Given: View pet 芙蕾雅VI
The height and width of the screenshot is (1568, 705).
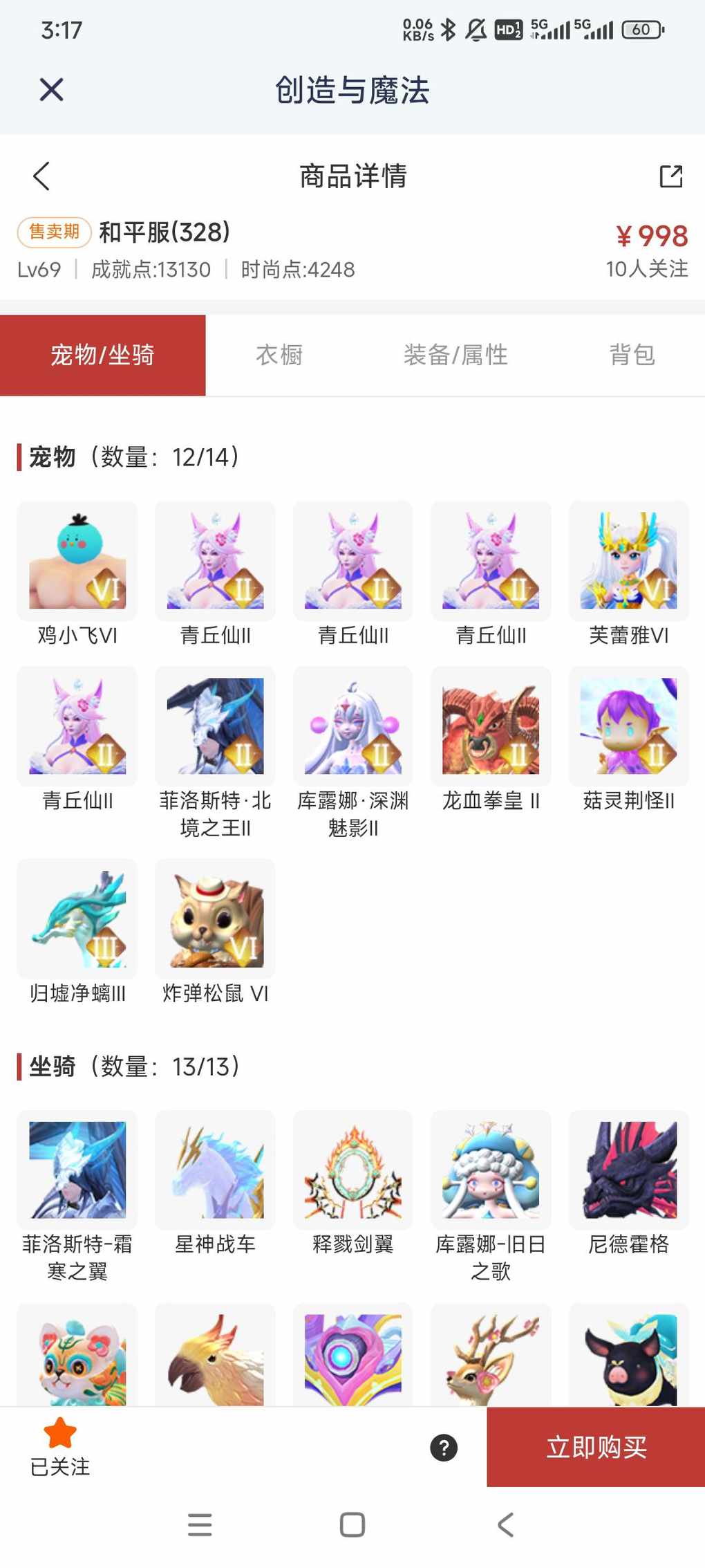Looking at the screenshot, I should pos(628,561).
